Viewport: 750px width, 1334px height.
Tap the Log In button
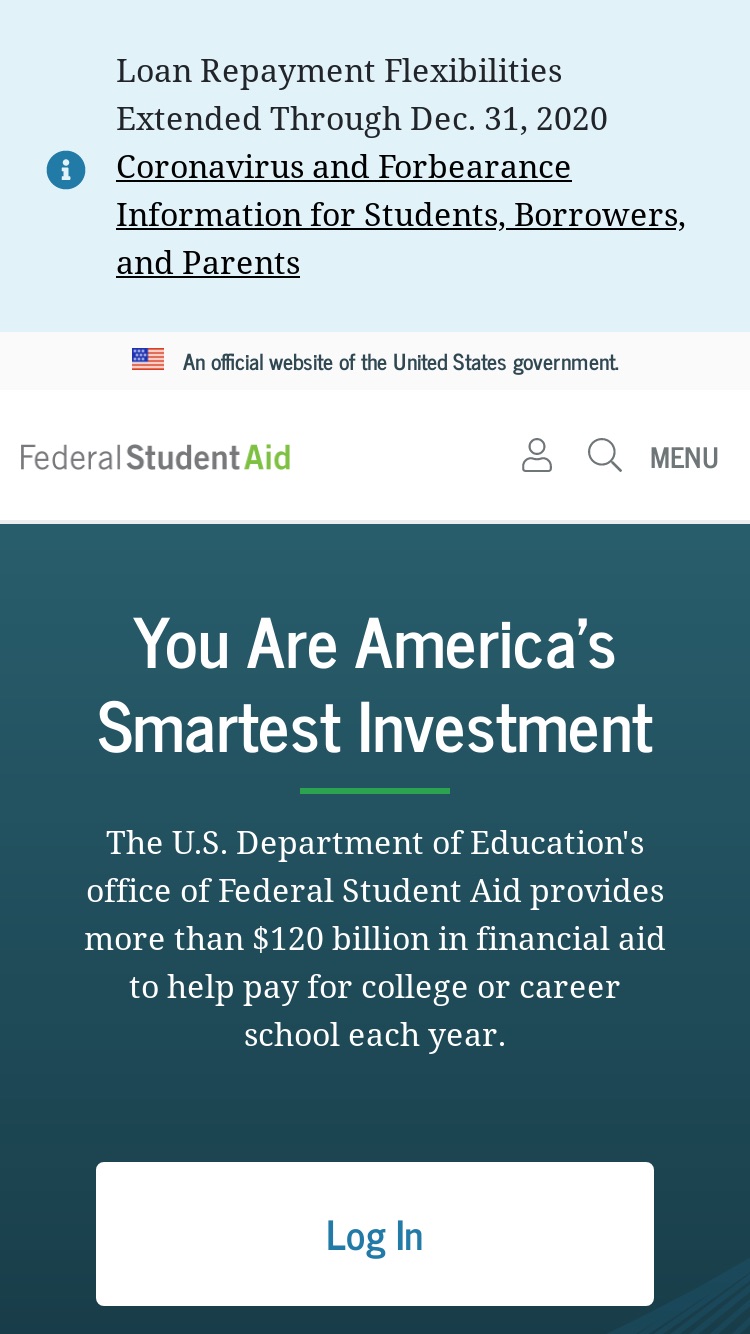click(375, 1234)
